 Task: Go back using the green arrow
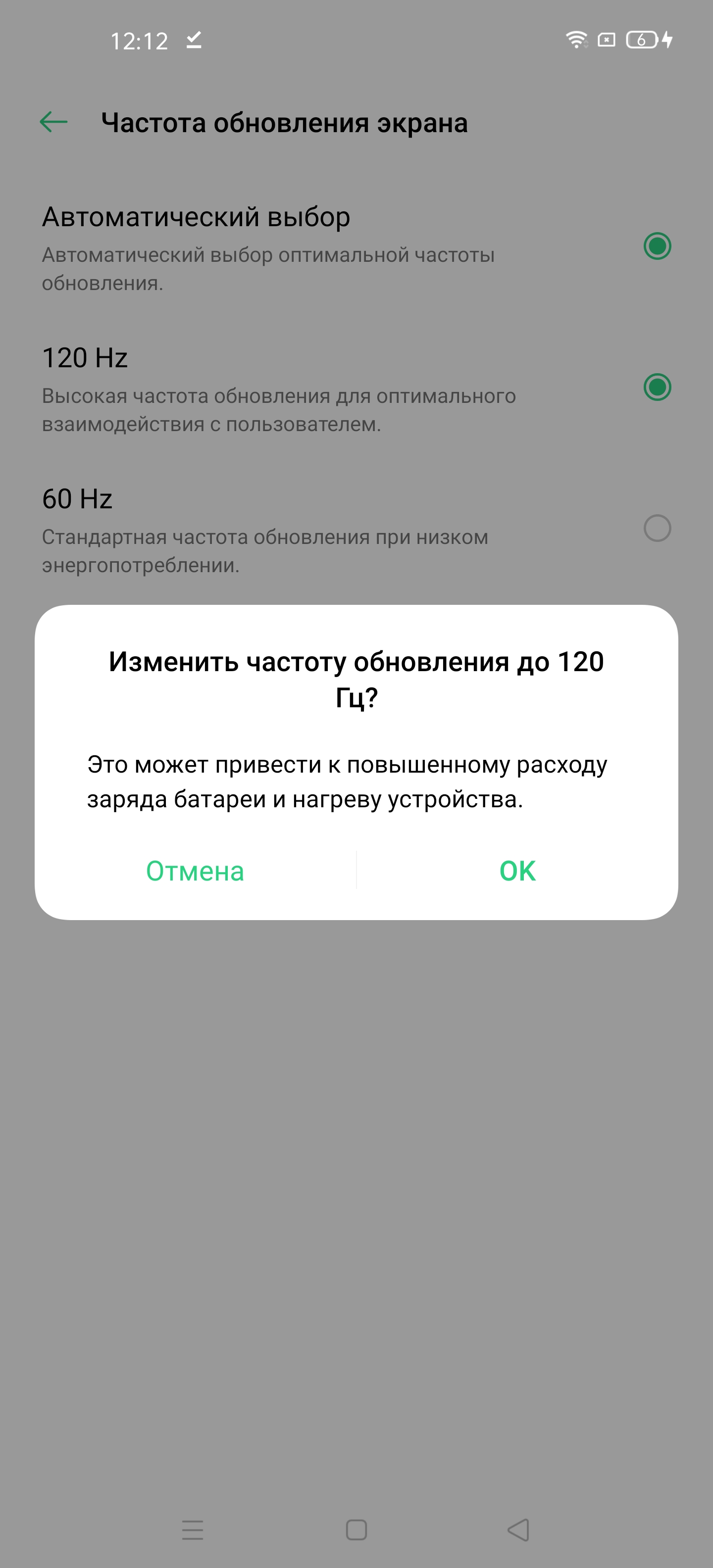[53, 122]
